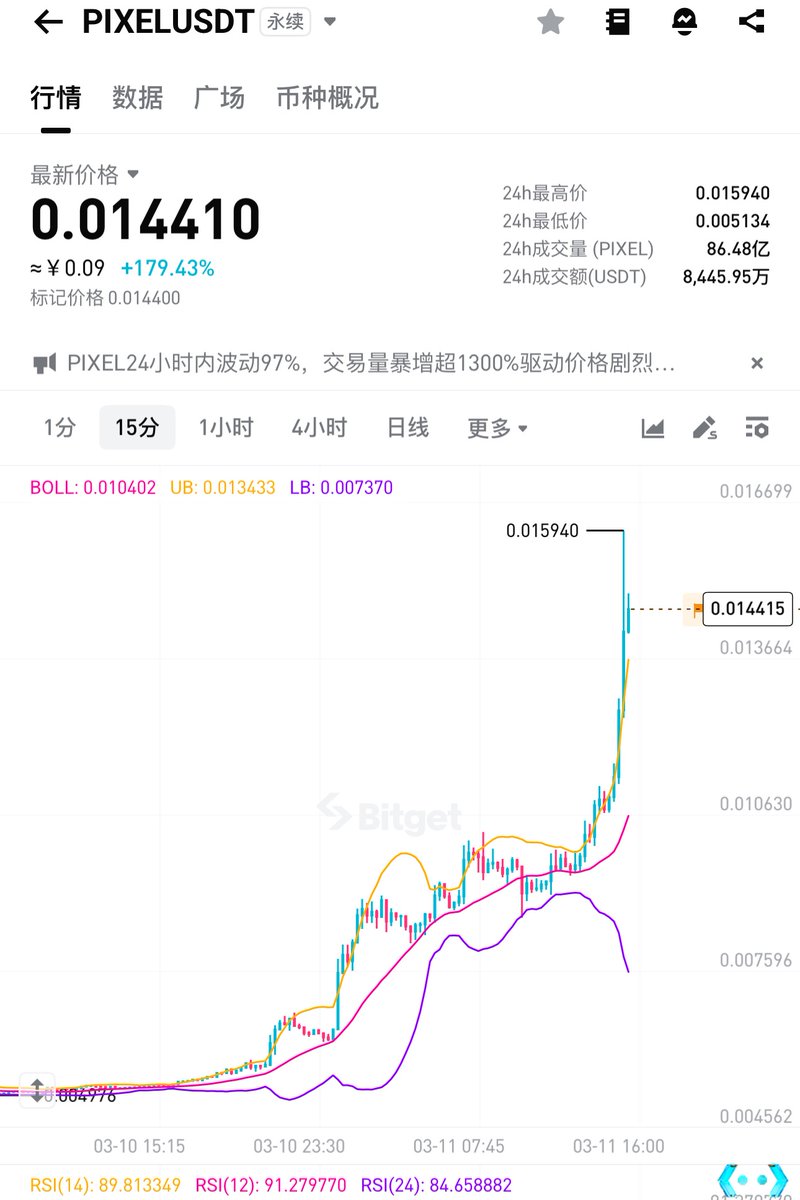Dismiss the PIXEL volatility announcement banner
Viewport: 800px width, 1200px height.
pyautogui.click(x=757, y=363)
